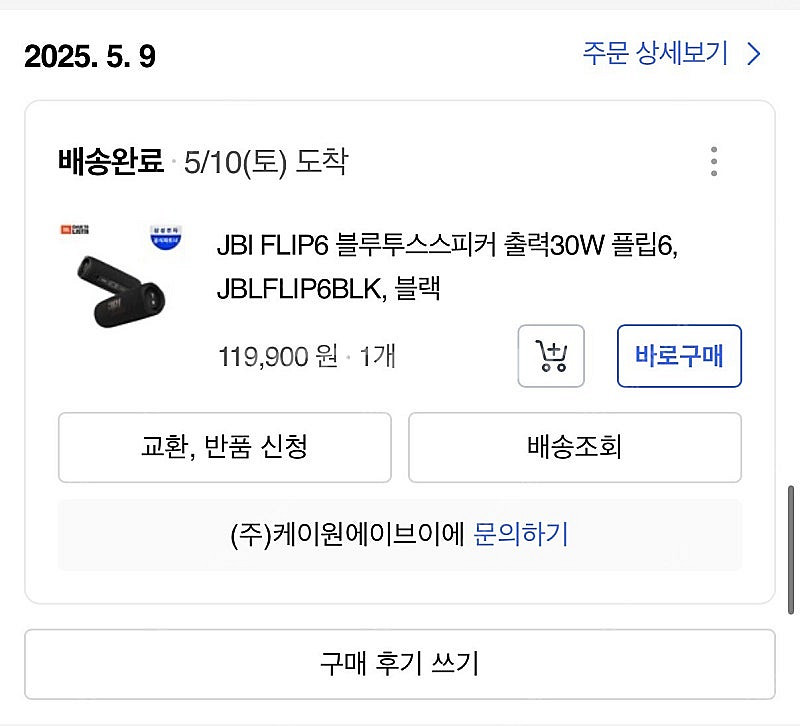800x726 pixels.
Task: Add JBL FLIP6 speaker to cart
Action: point(550,355)
